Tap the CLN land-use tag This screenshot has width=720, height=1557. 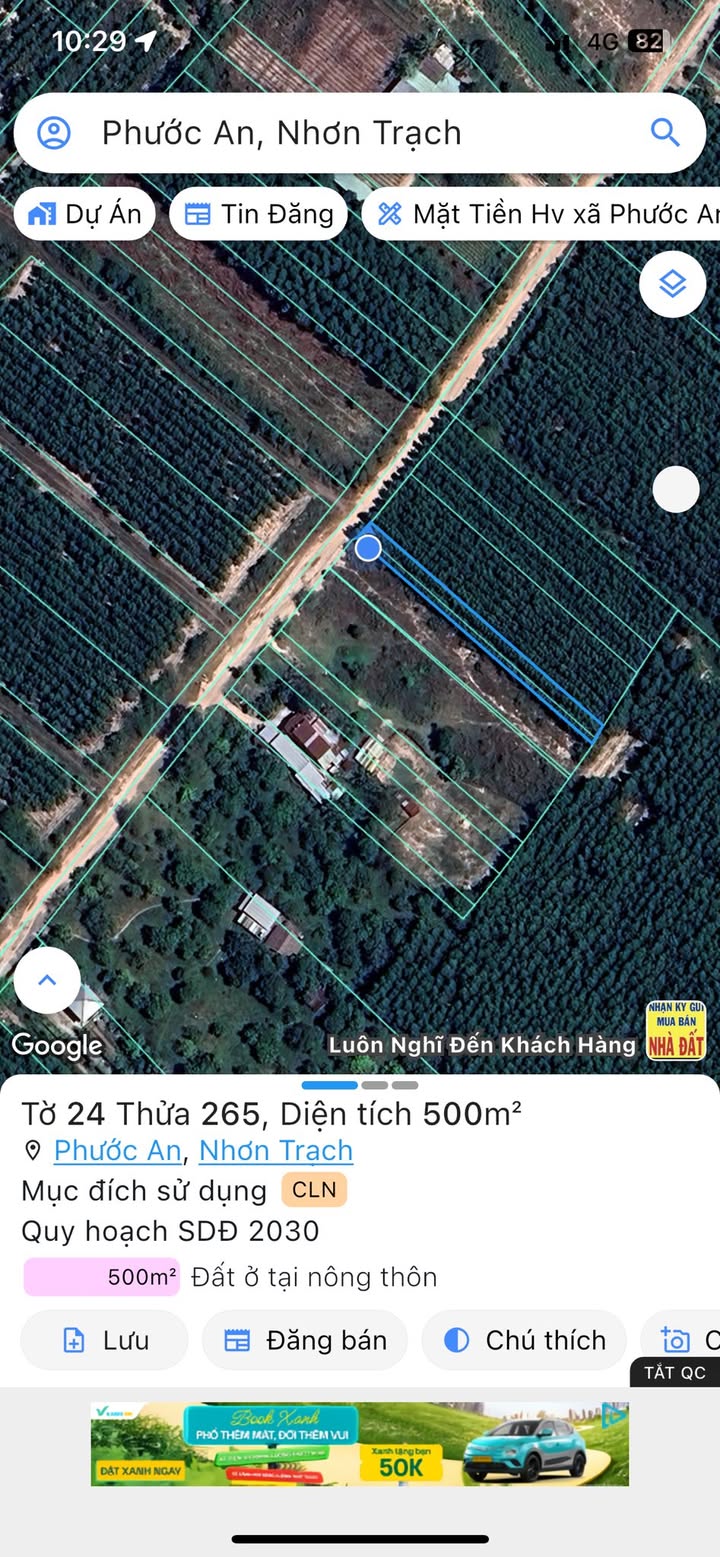(x=314, y=1190)
